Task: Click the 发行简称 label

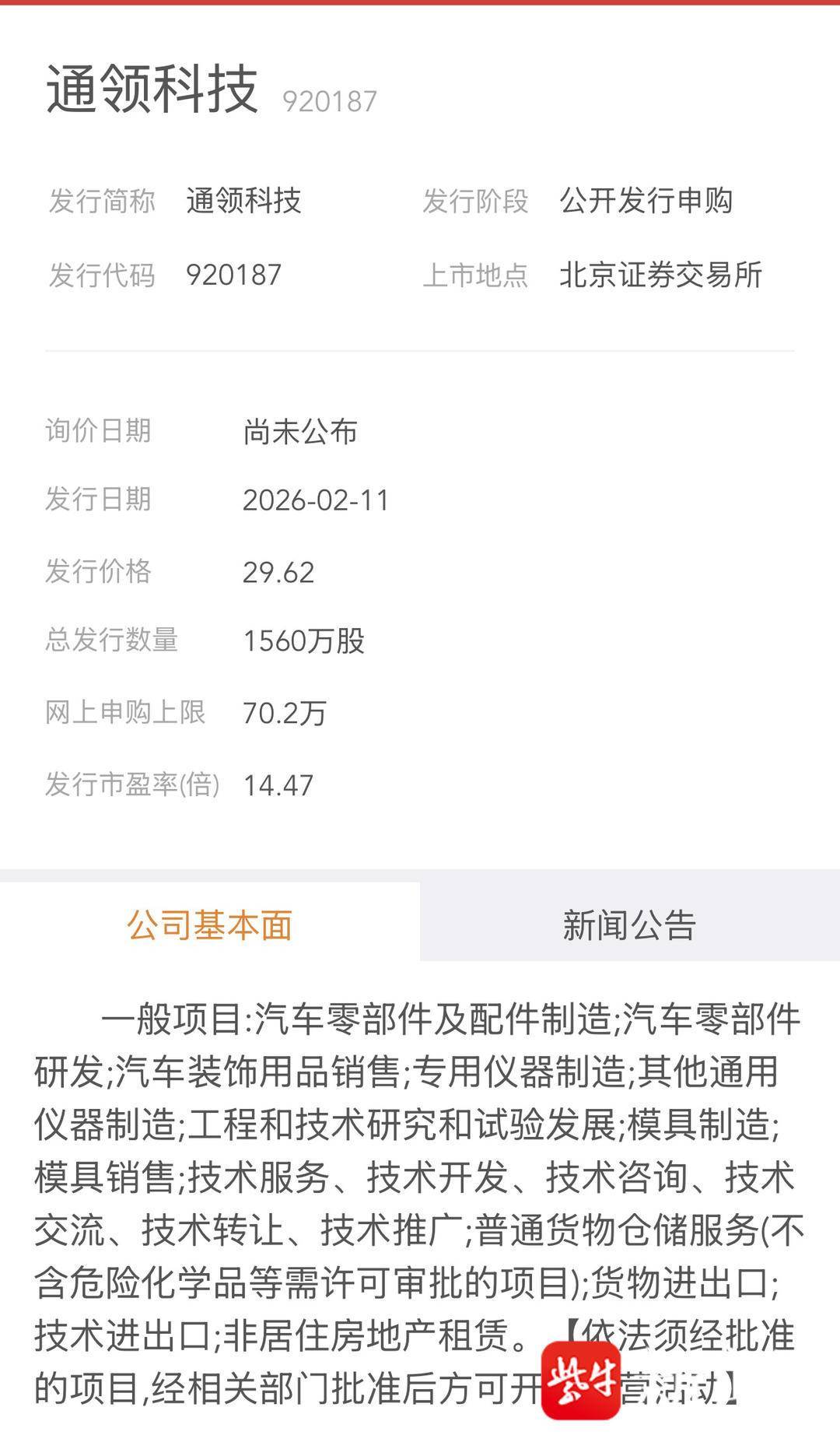Action: pyautogui.click(x=102, y=202)
